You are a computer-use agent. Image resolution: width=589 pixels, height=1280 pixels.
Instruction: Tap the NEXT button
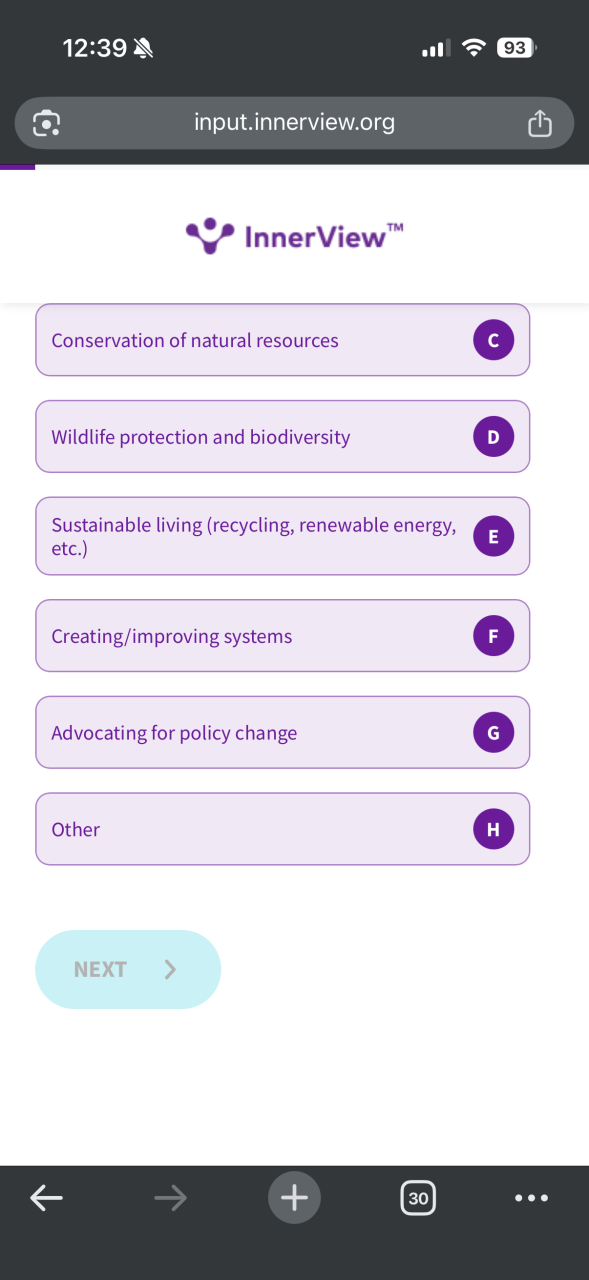coord(128,969)
